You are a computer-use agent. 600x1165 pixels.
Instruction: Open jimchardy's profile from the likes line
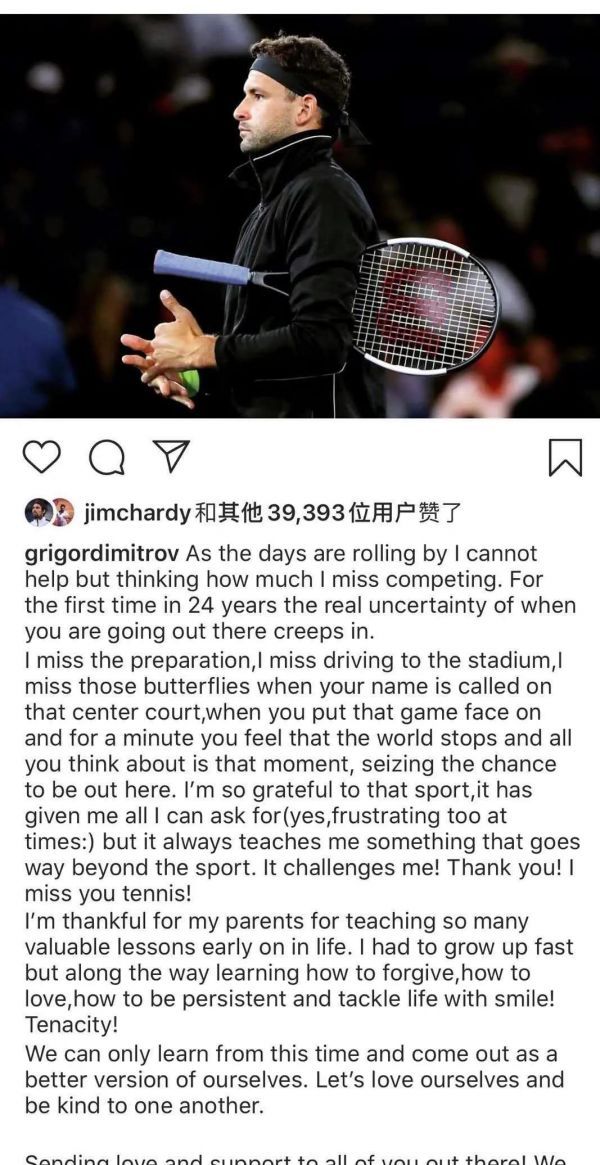coord(136,513)
